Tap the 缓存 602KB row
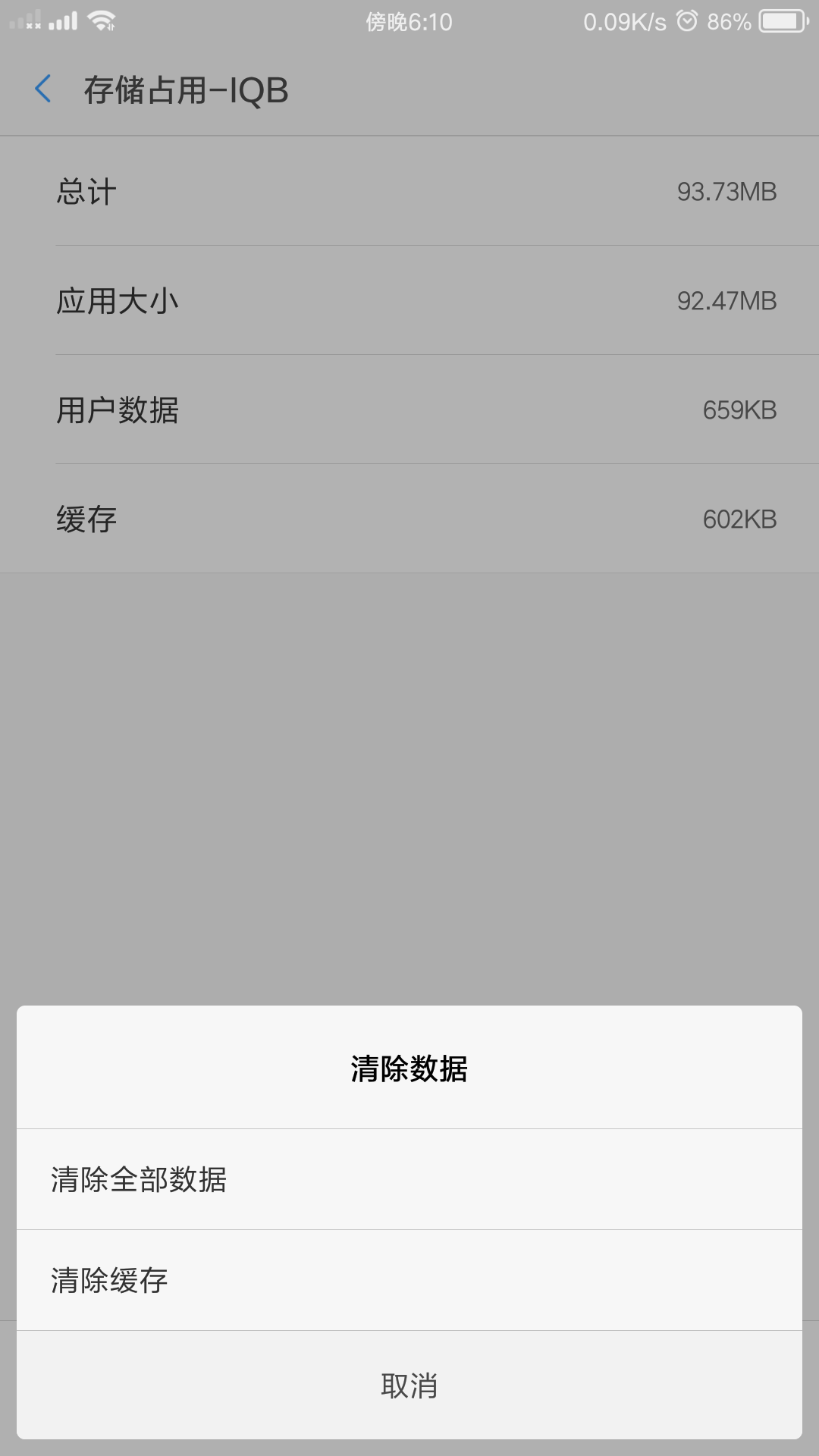This screenshot has width=819, height=1456. coord(409,519)
